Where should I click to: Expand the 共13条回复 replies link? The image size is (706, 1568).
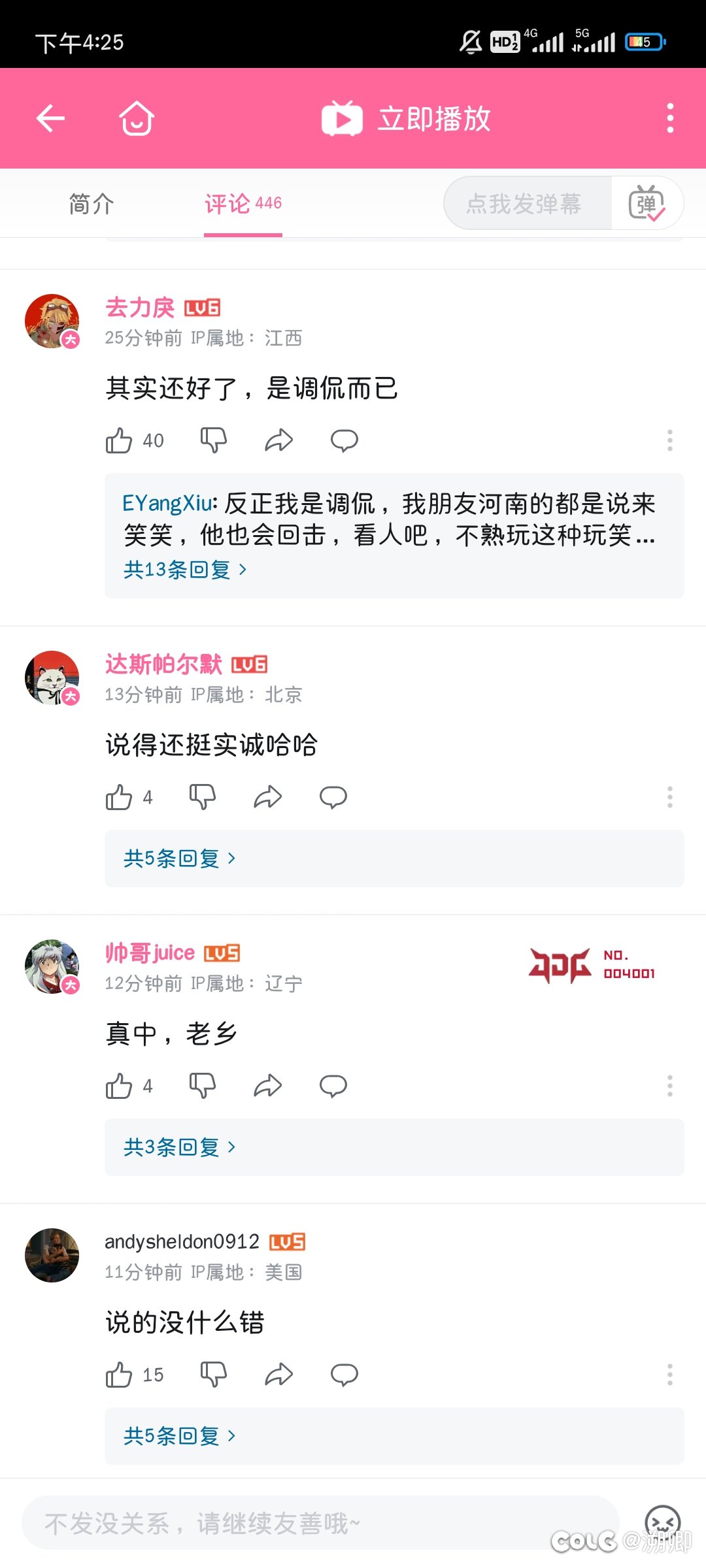[x=185, y=570]
